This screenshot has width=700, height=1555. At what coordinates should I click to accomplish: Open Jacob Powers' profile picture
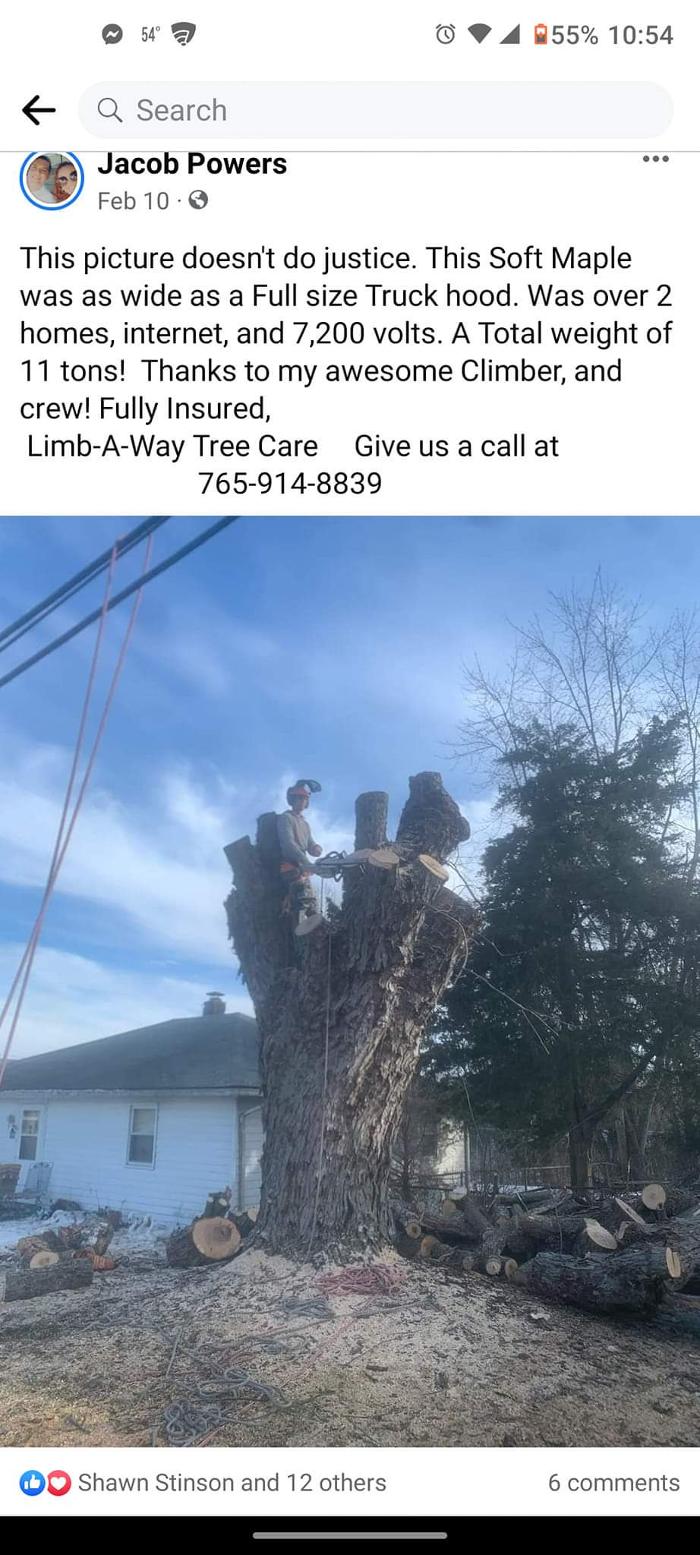51,180
